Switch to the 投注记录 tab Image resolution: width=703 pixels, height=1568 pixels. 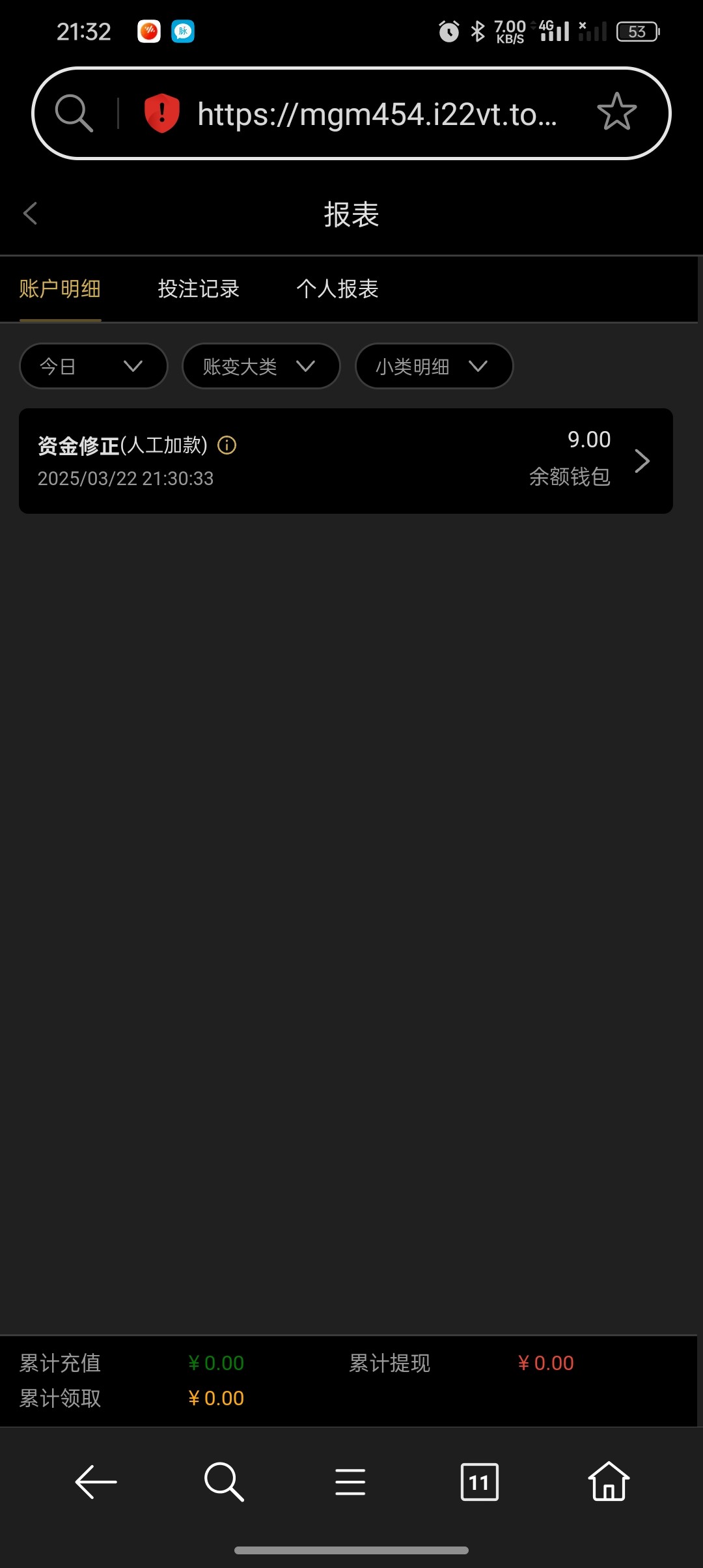pos(199,288)
